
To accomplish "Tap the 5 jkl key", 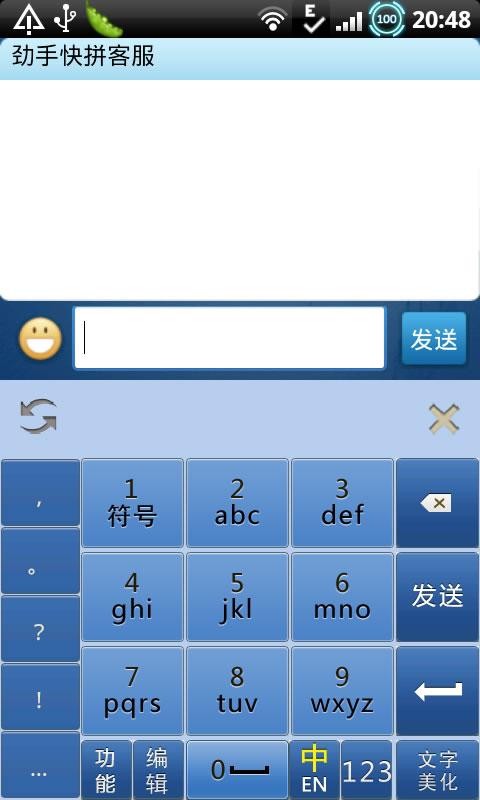I will coord(237,597).
